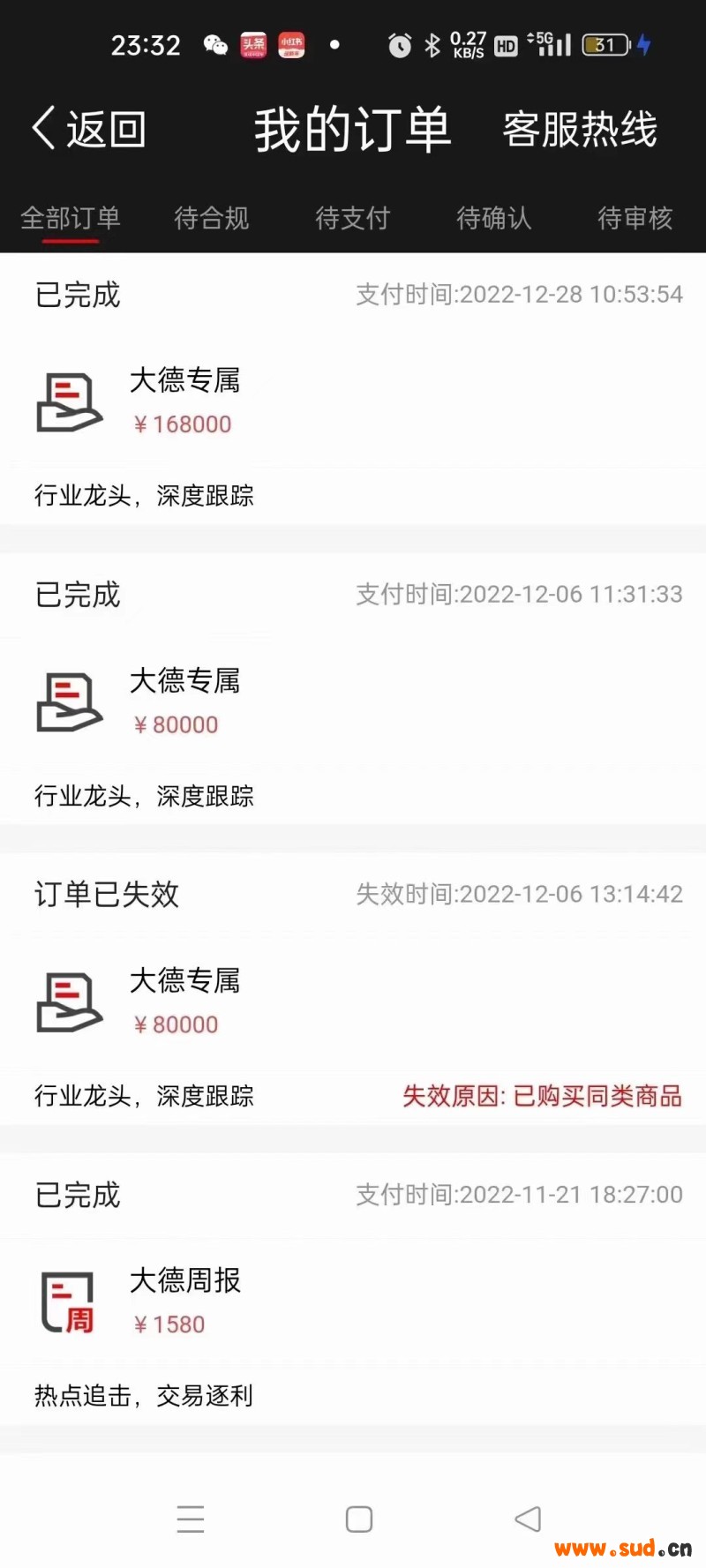This screenshot has height=1568, width=706.
Task: Open recent apps from navigation bar
Action: coord(191,1519)
